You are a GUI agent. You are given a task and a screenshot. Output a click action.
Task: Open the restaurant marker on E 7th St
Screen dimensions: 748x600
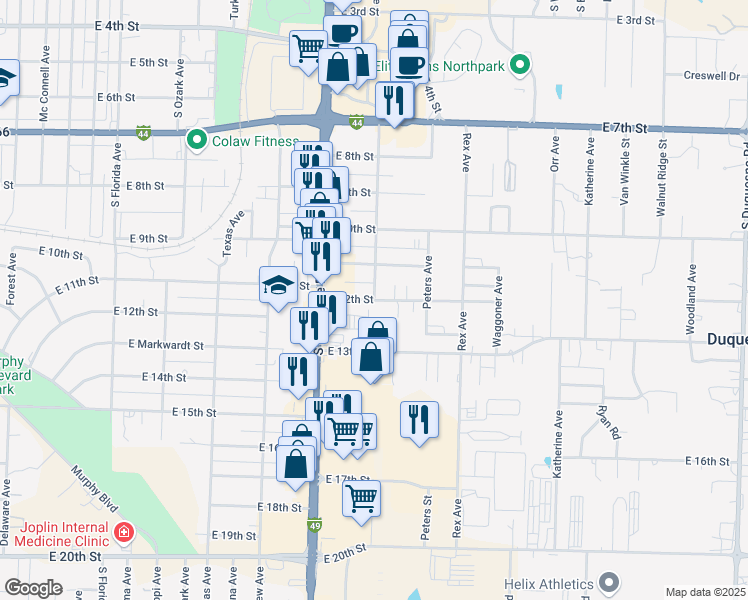393,100
